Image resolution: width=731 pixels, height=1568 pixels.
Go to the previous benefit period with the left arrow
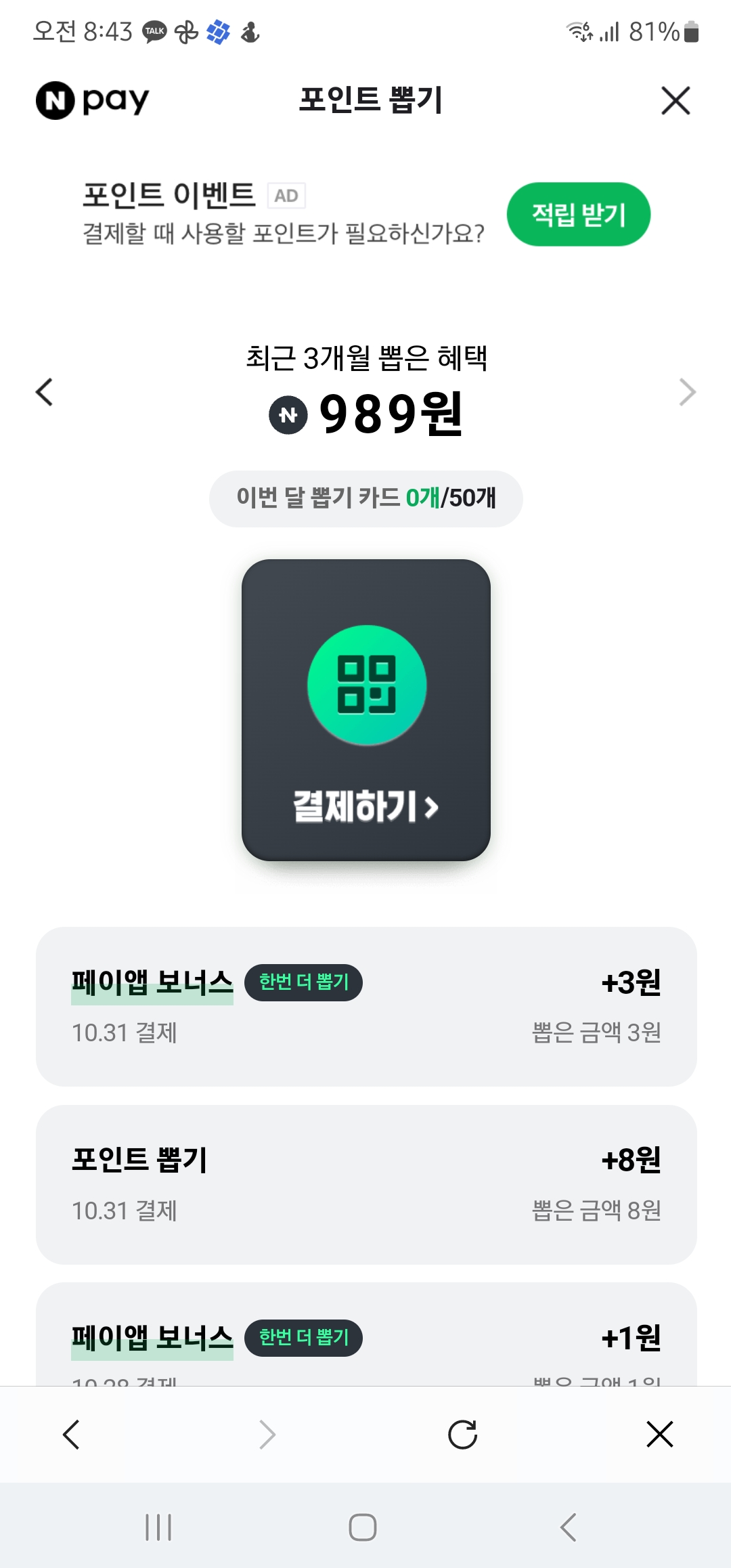click(x=45, y=392)
